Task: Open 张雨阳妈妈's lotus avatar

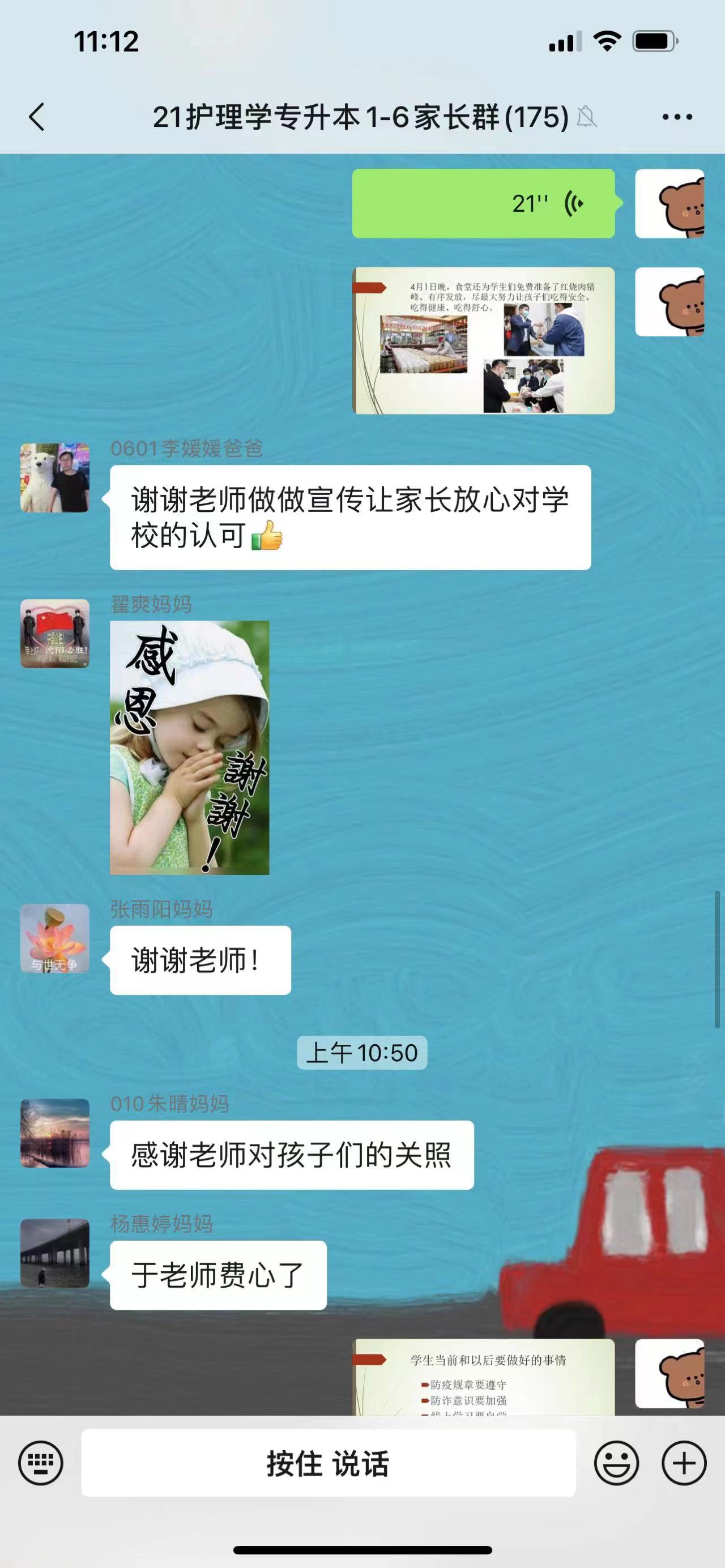Action: pyautogui.click(x=55, y=937)
